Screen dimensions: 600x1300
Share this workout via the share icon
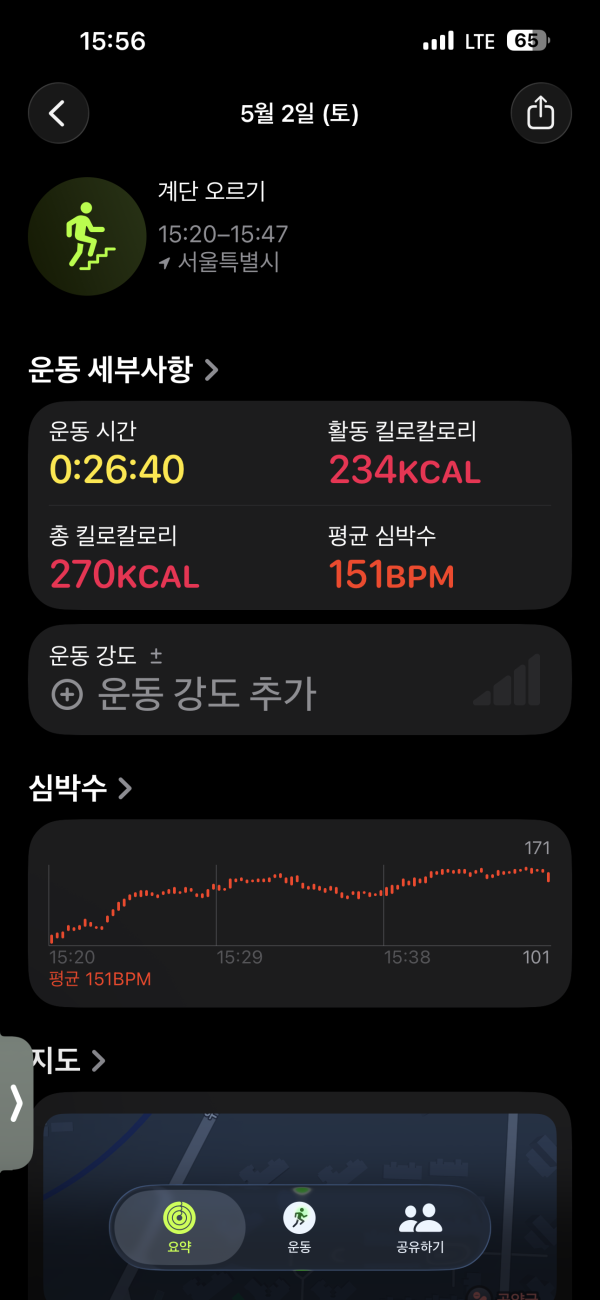[540, 113]
